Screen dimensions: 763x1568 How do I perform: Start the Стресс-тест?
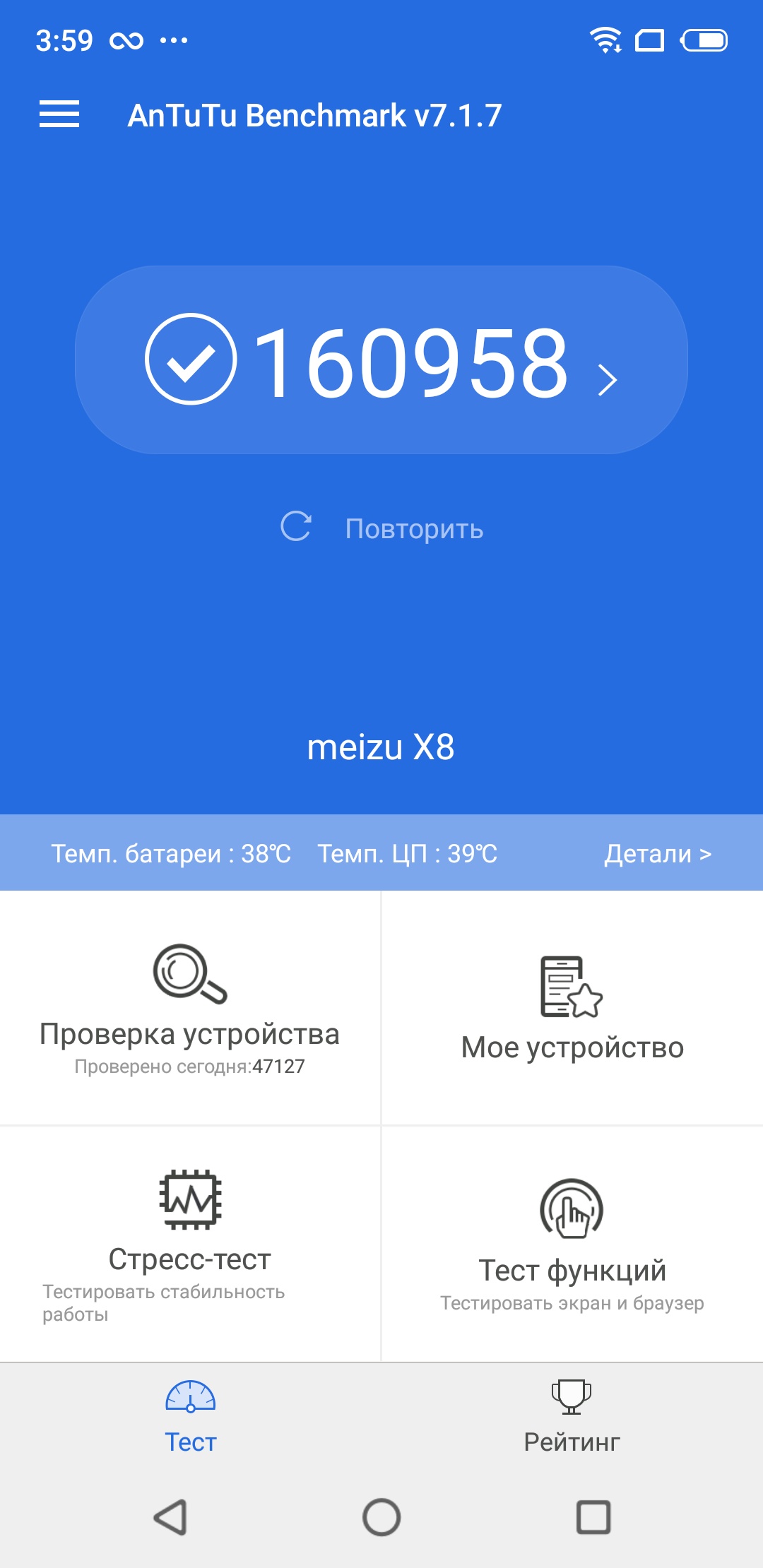[190, 1245]
